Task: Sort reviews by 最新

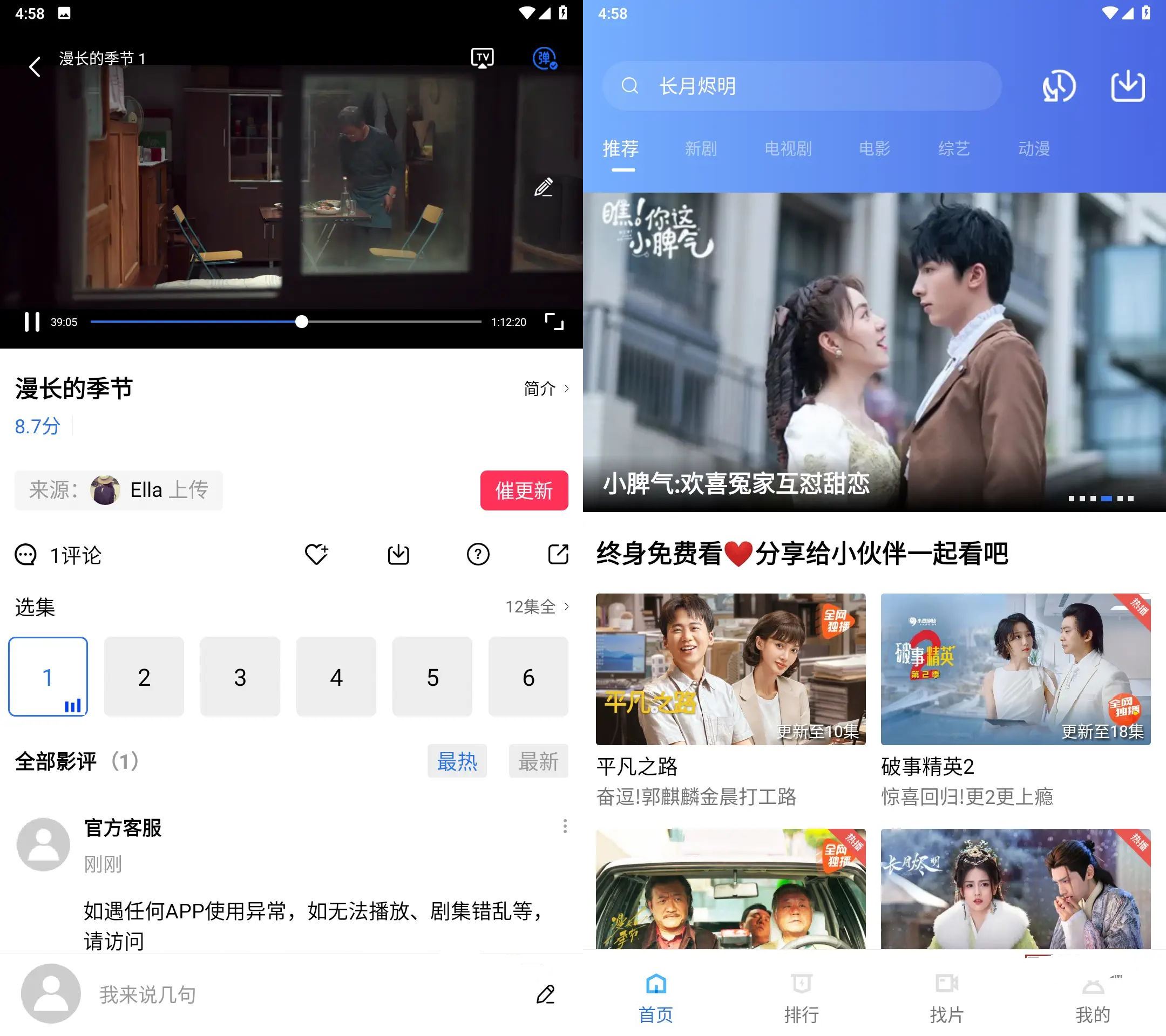Action: pos(538,761)
